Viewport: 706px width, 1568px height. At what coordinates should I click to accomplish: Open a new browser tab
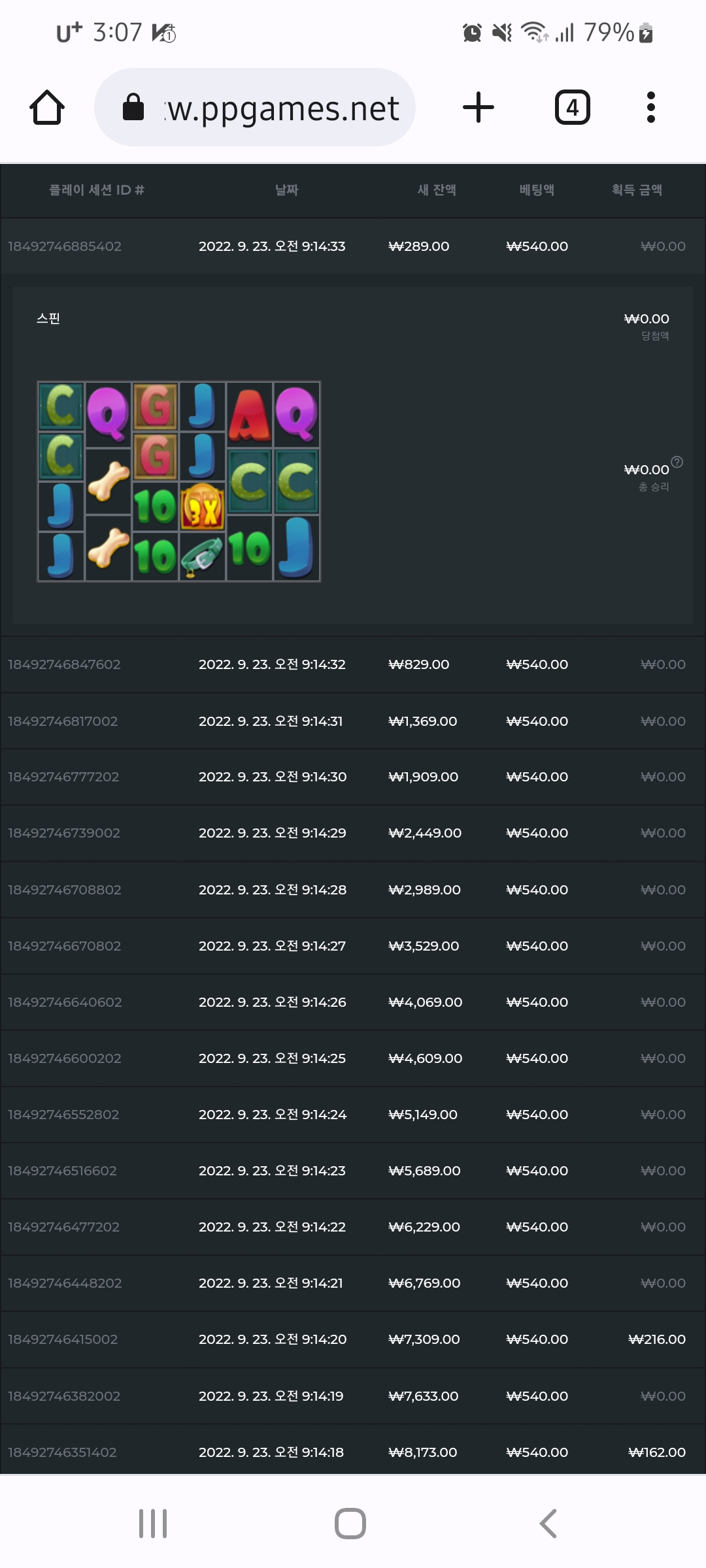pyautogui.click(x=479, y=107)
